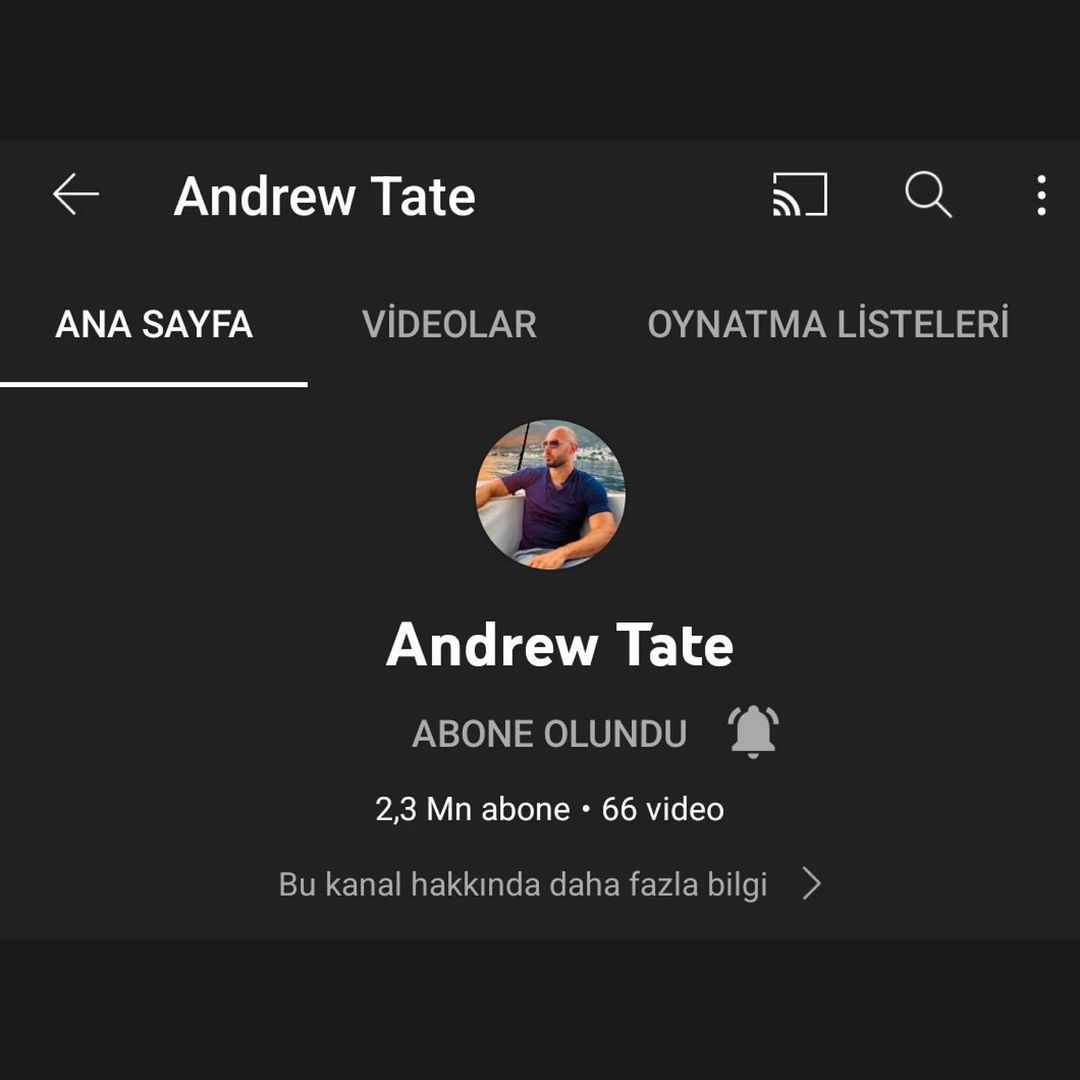Open the cast to device icon

(x=799, y=194)
